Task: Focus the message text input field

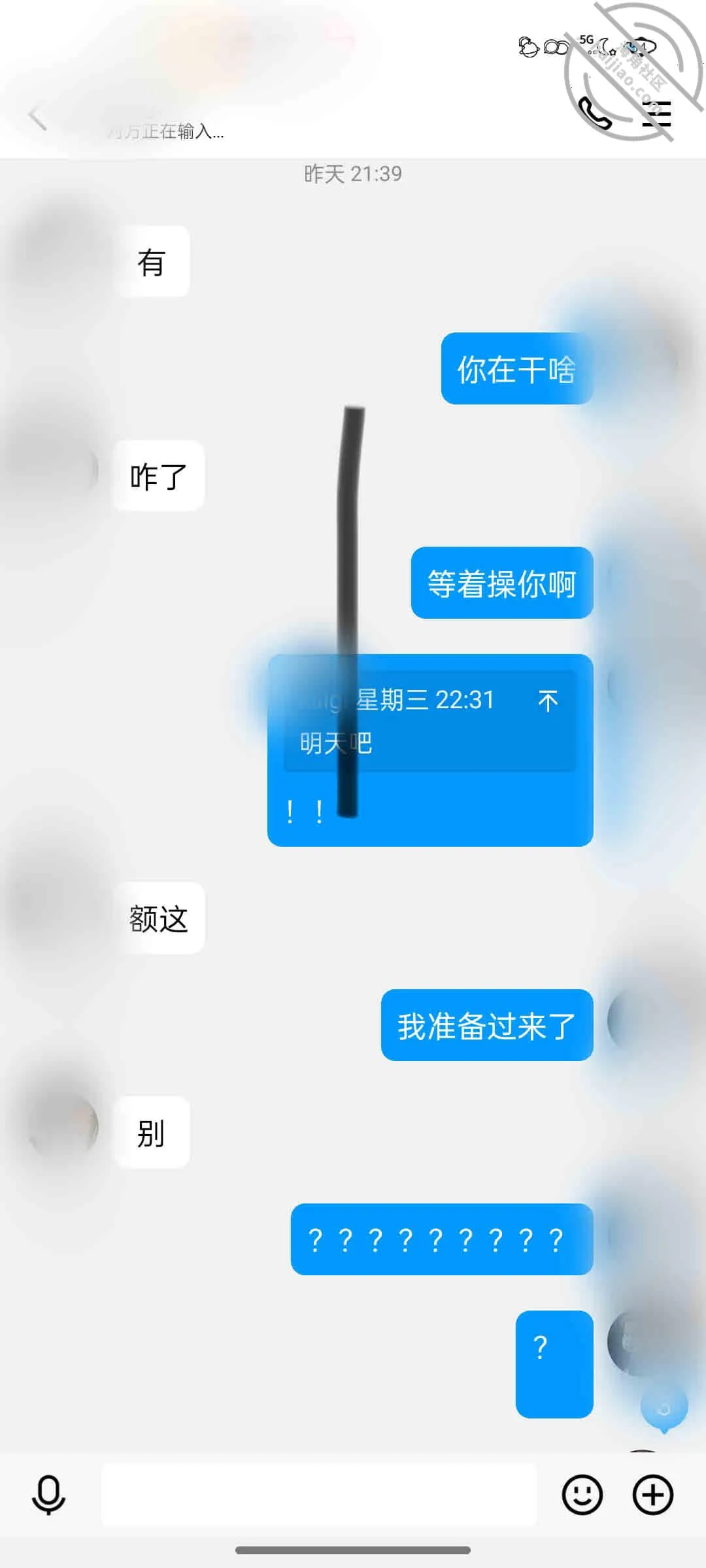Action: (319, 1495)
